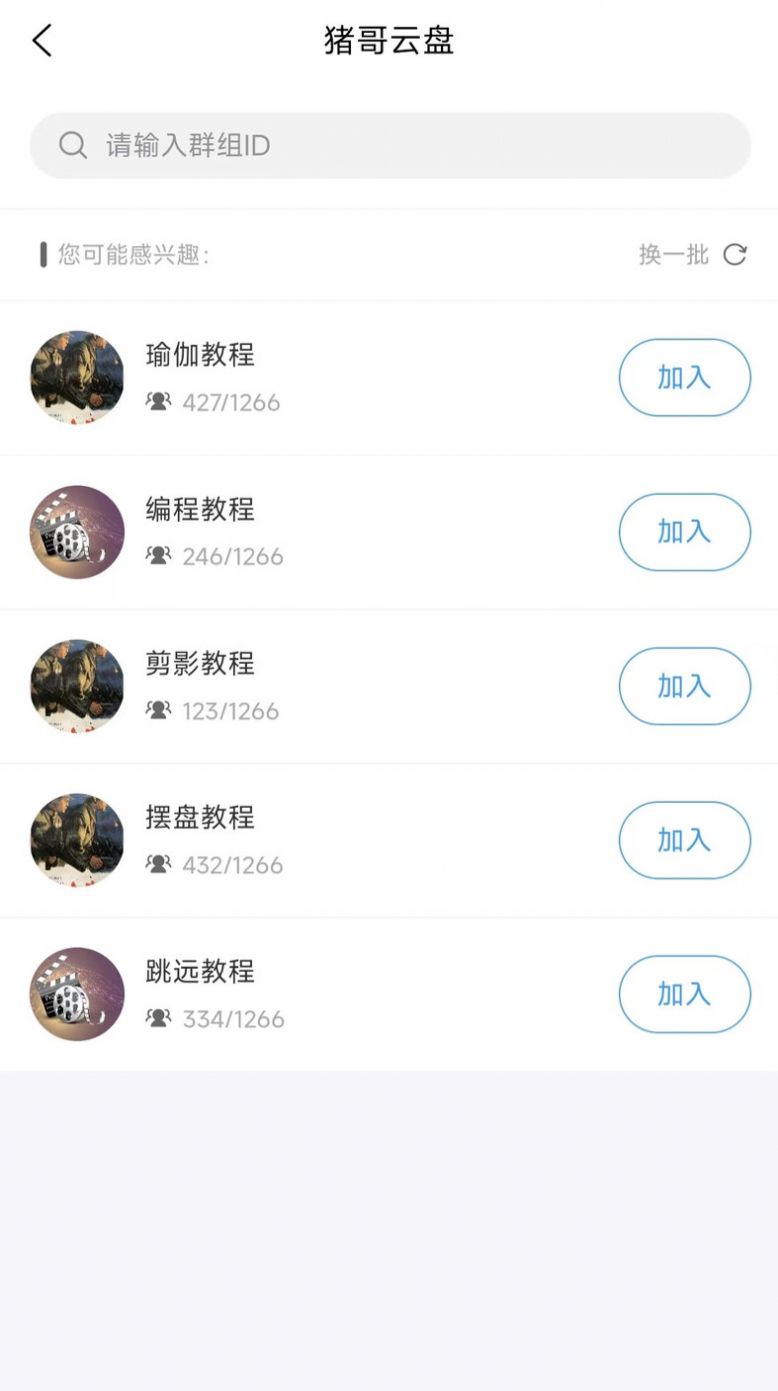Viewport: 778px width, 1391px height.
Task: Join the 摆盘教程 group
Action: [684, 840]
